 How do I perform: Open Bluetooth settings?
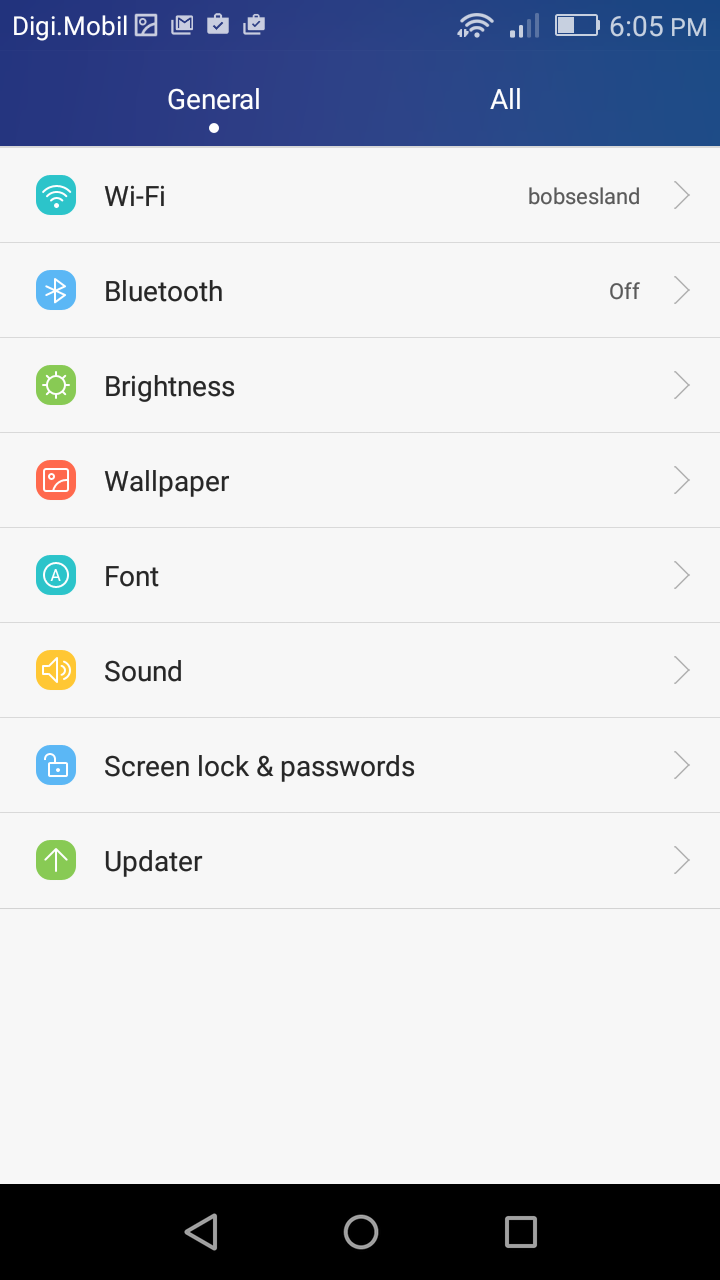360,291
